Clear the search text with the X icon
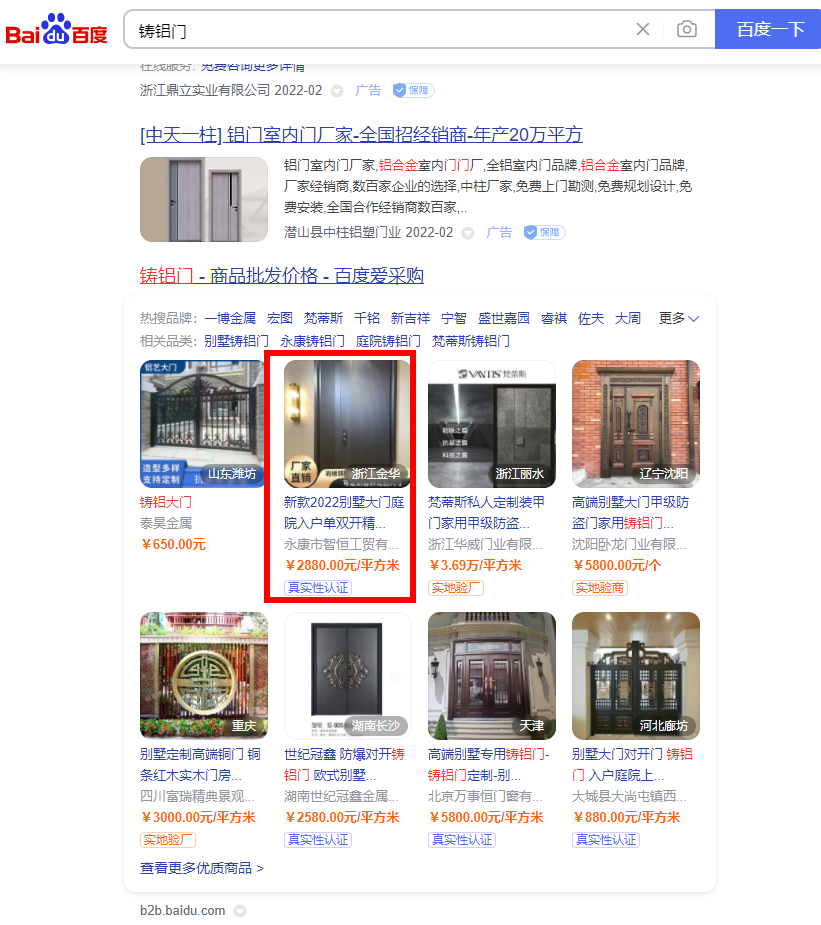 (x=643, y=30)
